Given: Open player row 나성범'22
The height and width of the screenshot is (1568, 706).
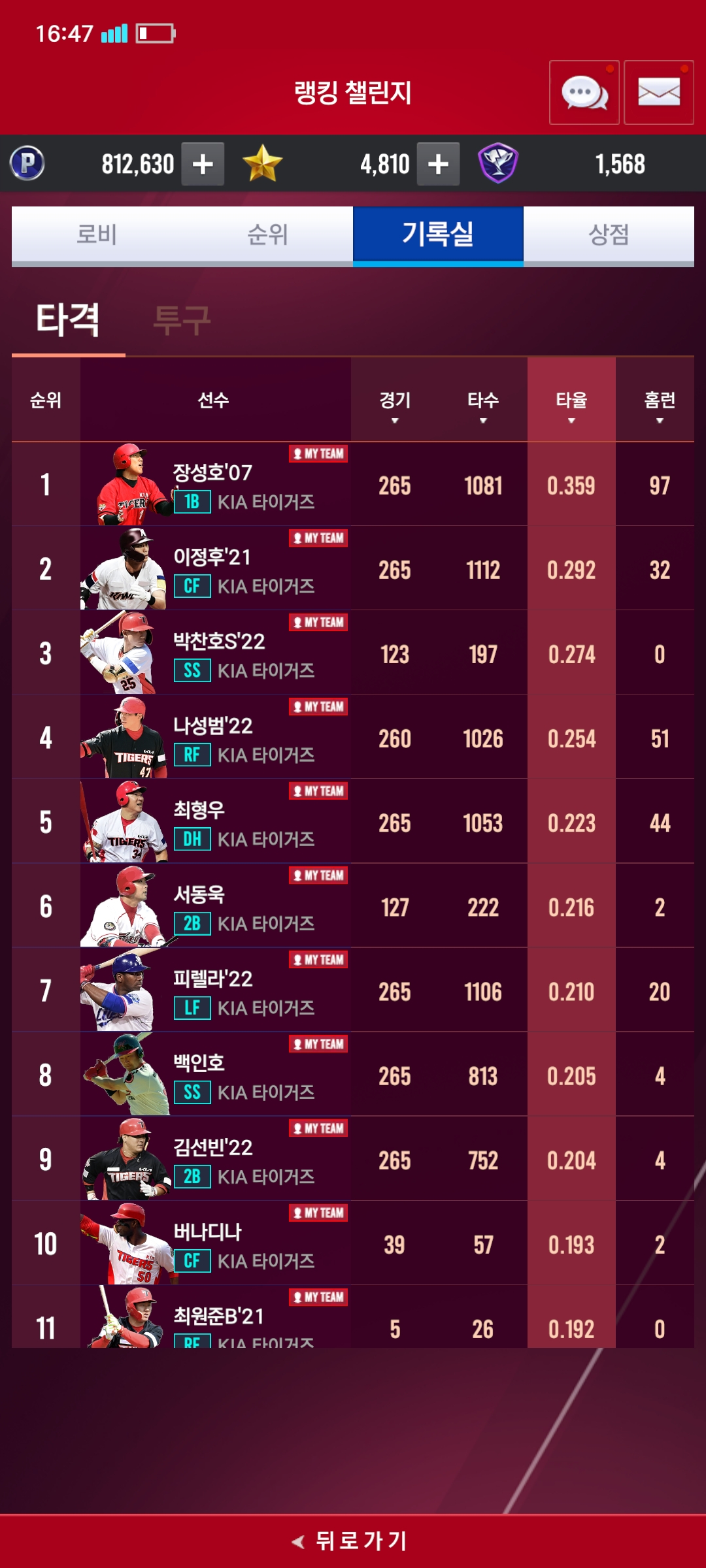Looking at the screenshot, I should (x=353, y=738).
